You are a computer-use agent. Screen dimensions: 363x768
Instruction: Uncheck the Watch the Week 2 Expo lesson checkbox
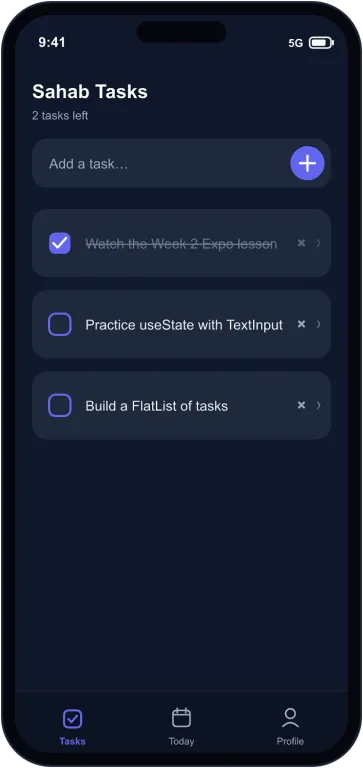60,243
